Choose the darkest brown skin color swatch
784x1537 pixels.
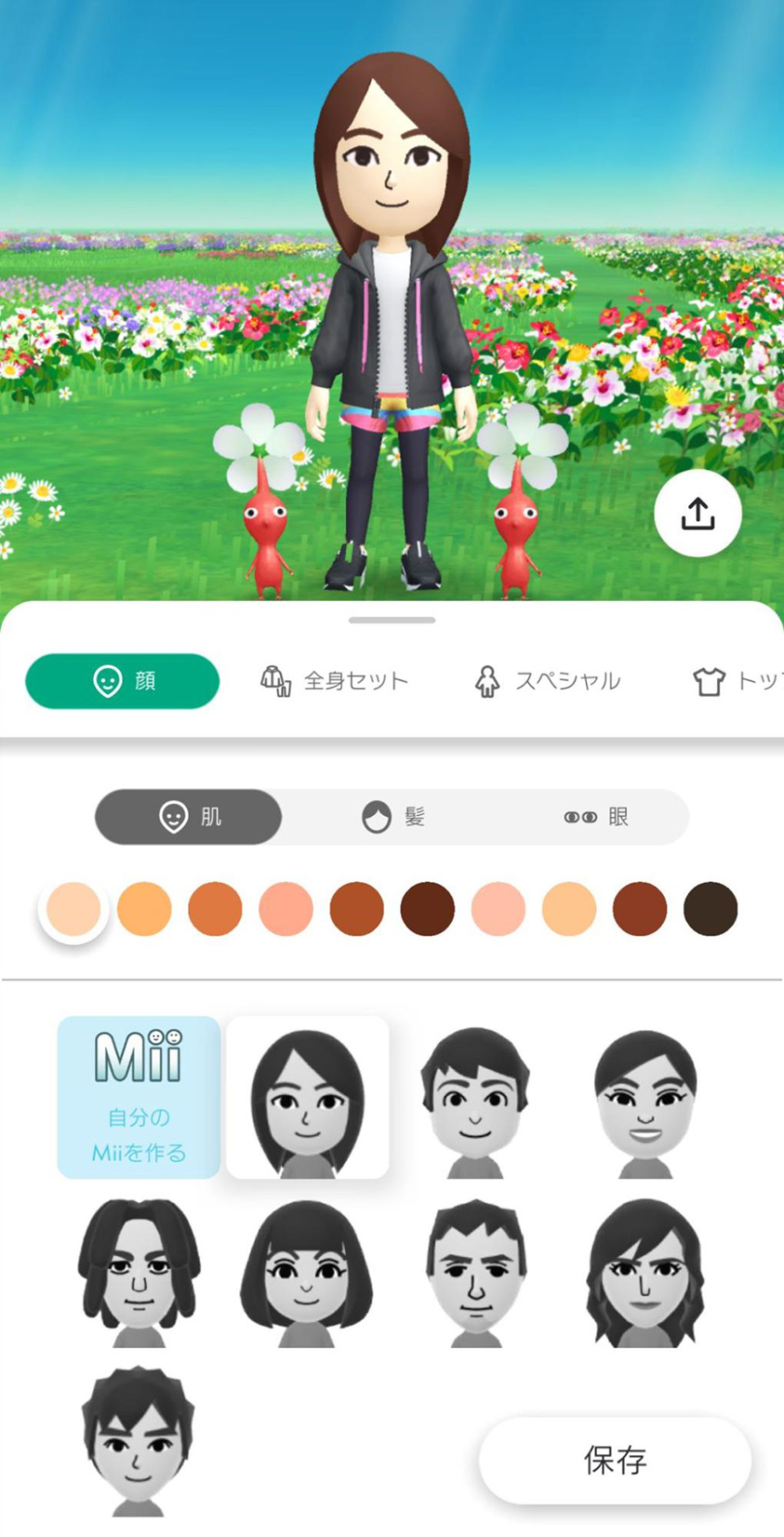pos(711,908)
